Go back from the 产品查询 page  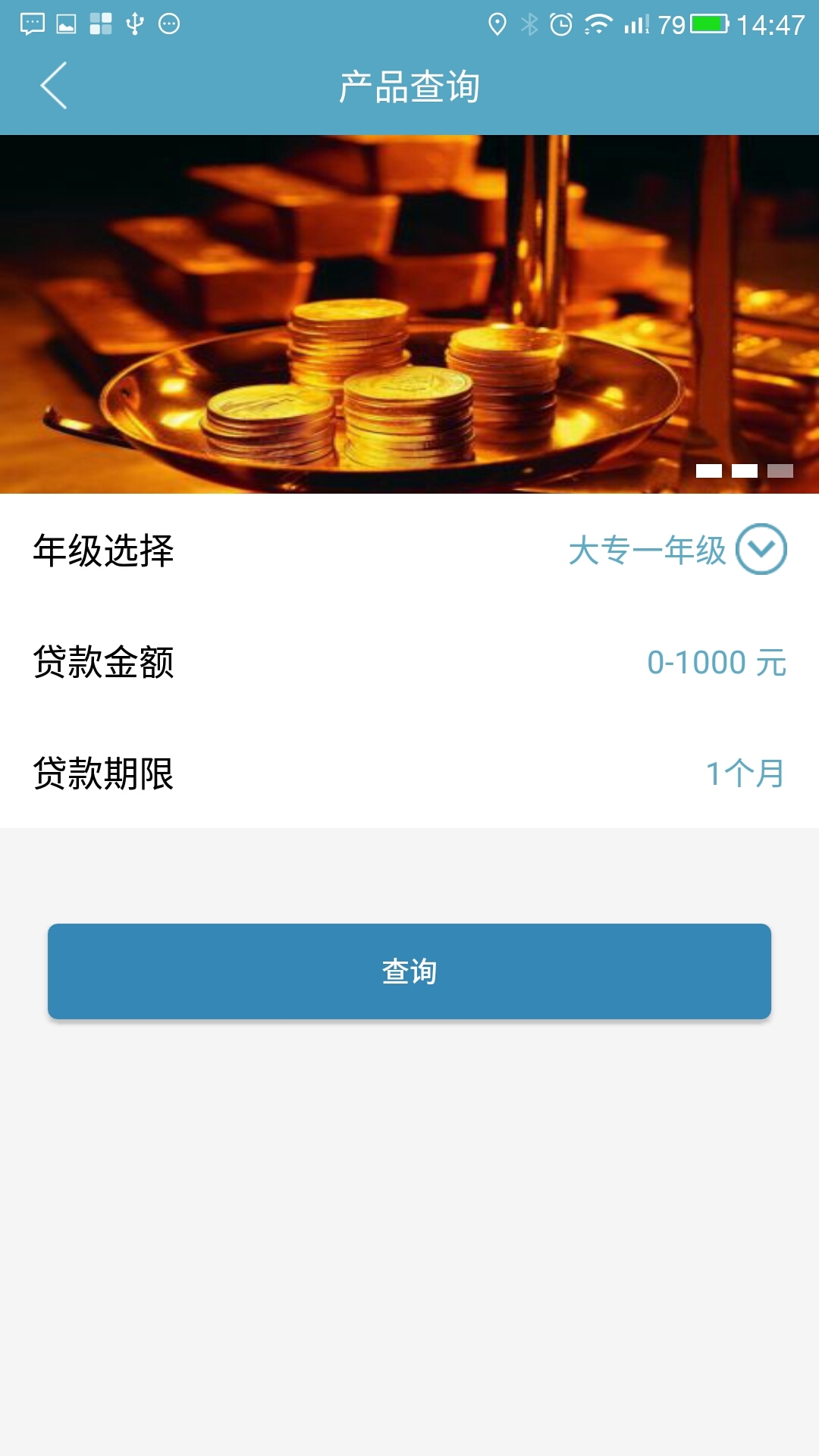[54, 86]
